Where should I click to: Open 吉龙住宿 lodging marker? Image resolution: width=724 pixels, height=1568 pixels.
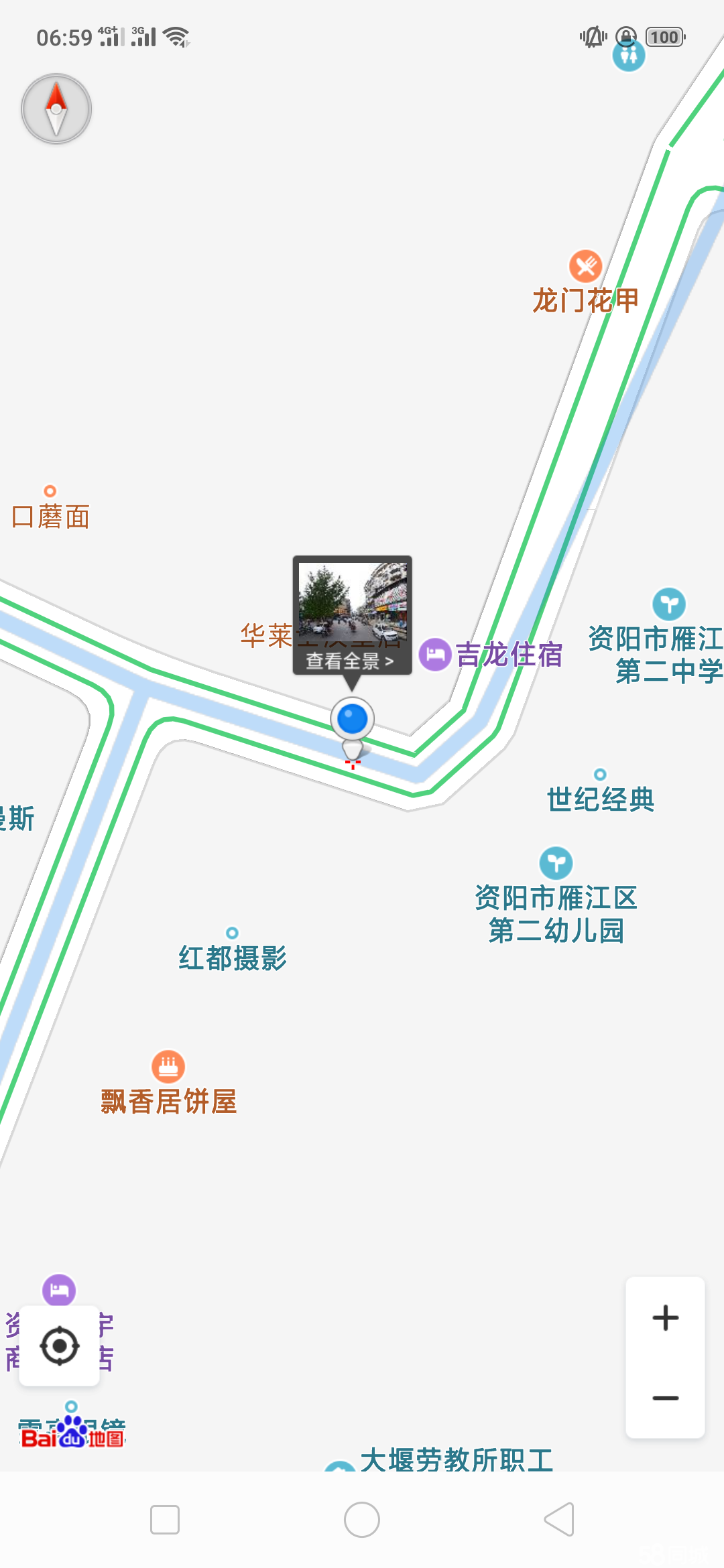pyautogui.click(x=436, y=654)
